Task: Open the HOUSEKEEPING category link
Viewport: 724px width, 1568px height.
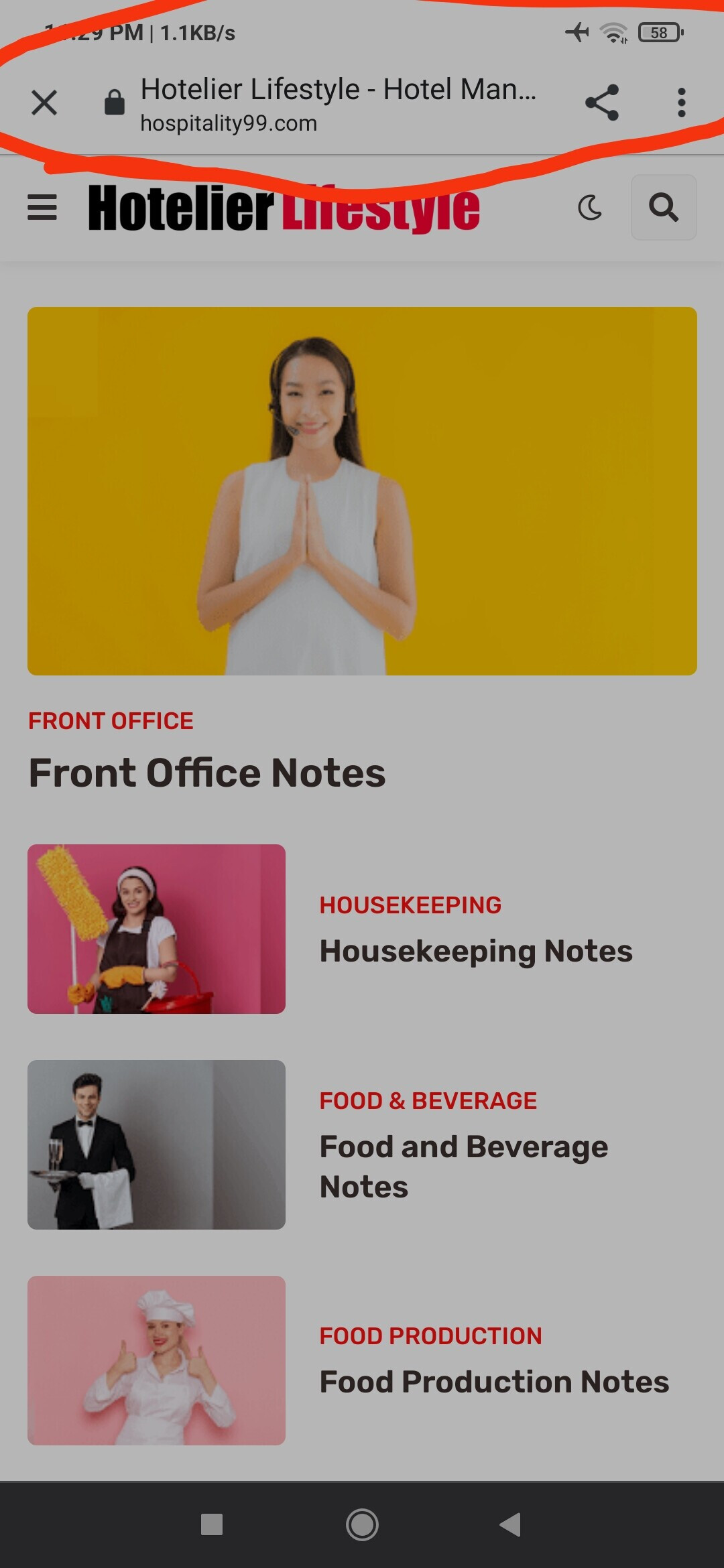Action: [410, 905]
